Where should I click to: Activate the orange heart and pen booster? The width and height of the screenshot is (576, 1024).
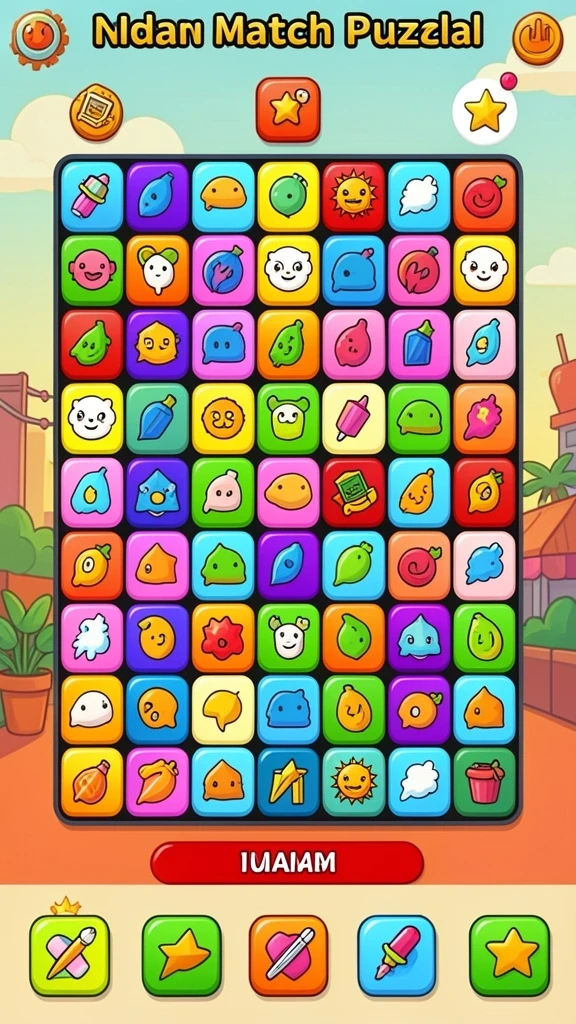[x=288, y=955]
